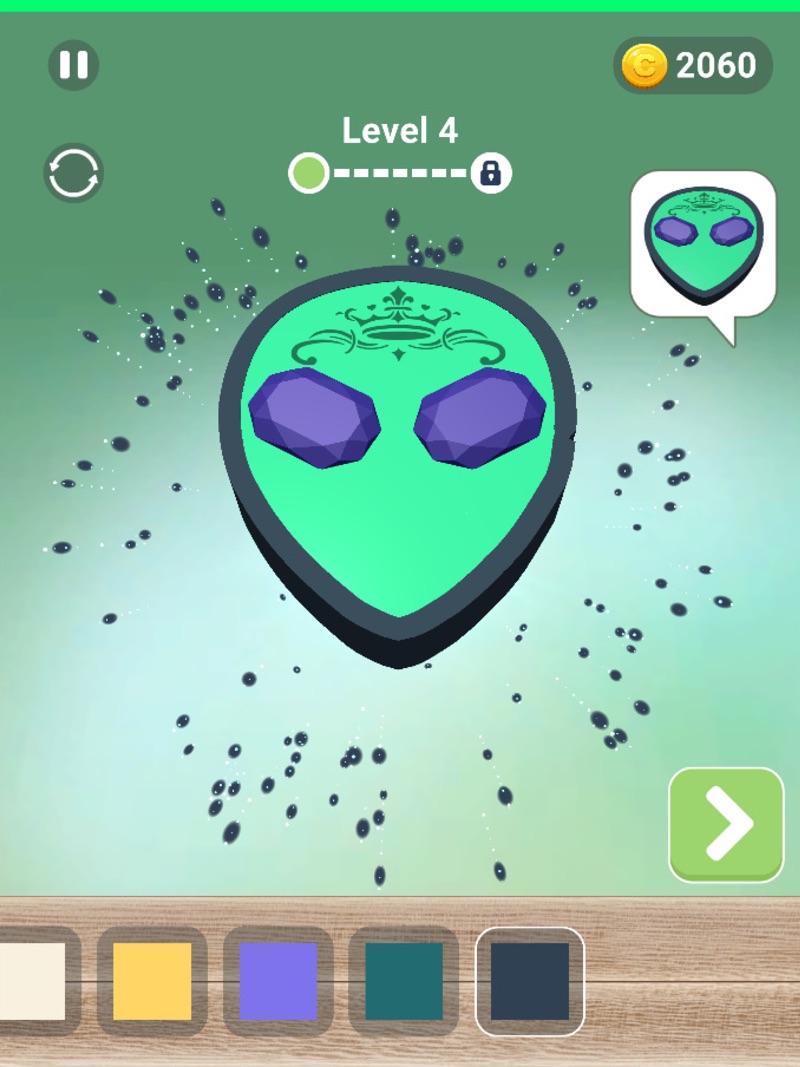Pick the yellow color swatch
The image size is (800, 1067).
(x=152, y=981)
